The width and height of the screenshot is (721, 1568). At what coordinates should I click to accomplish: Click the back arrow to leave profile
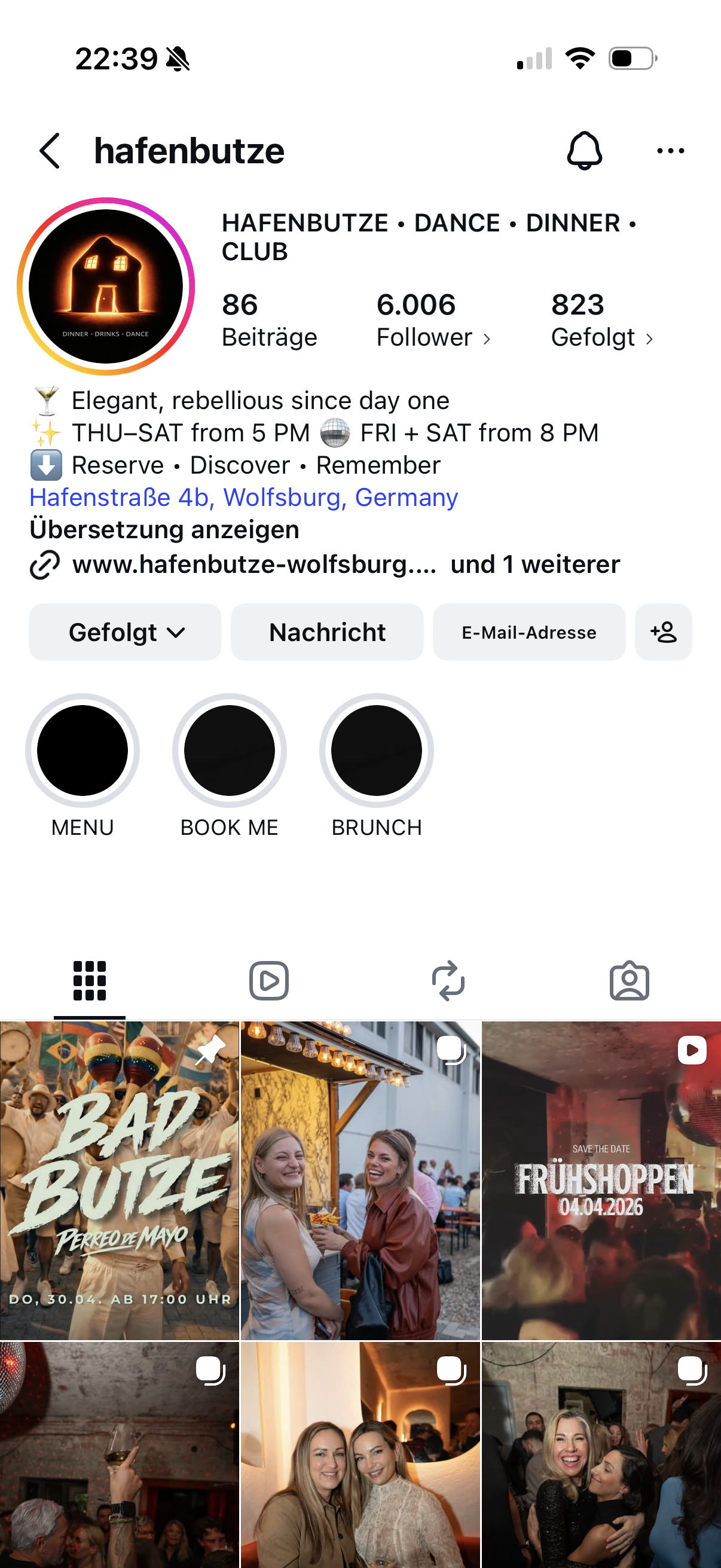(50, 150)
